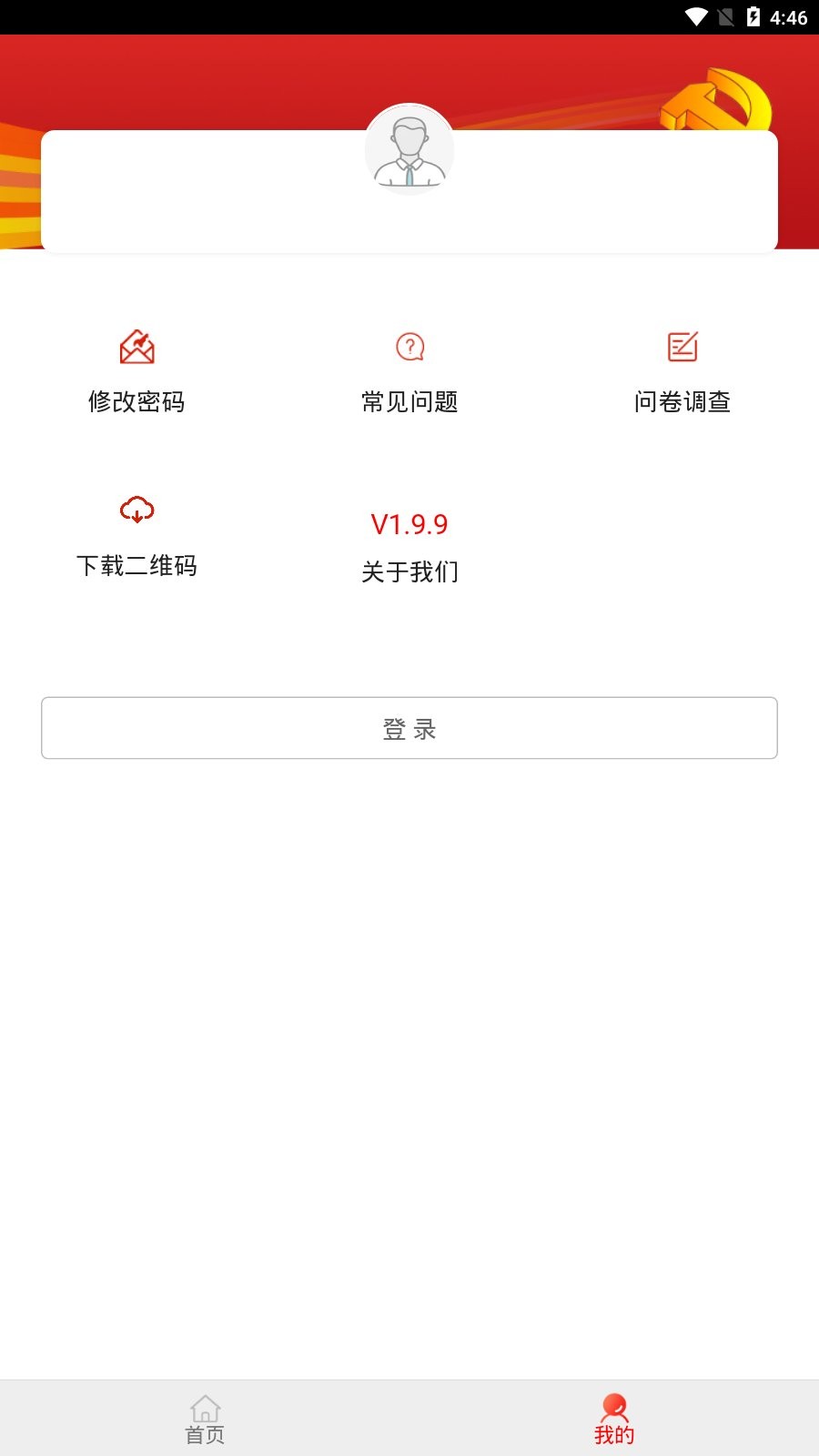Viewport: 819px width, 1456px height.
Task: Tap the battery indicator in status bar
Action: 752,15
